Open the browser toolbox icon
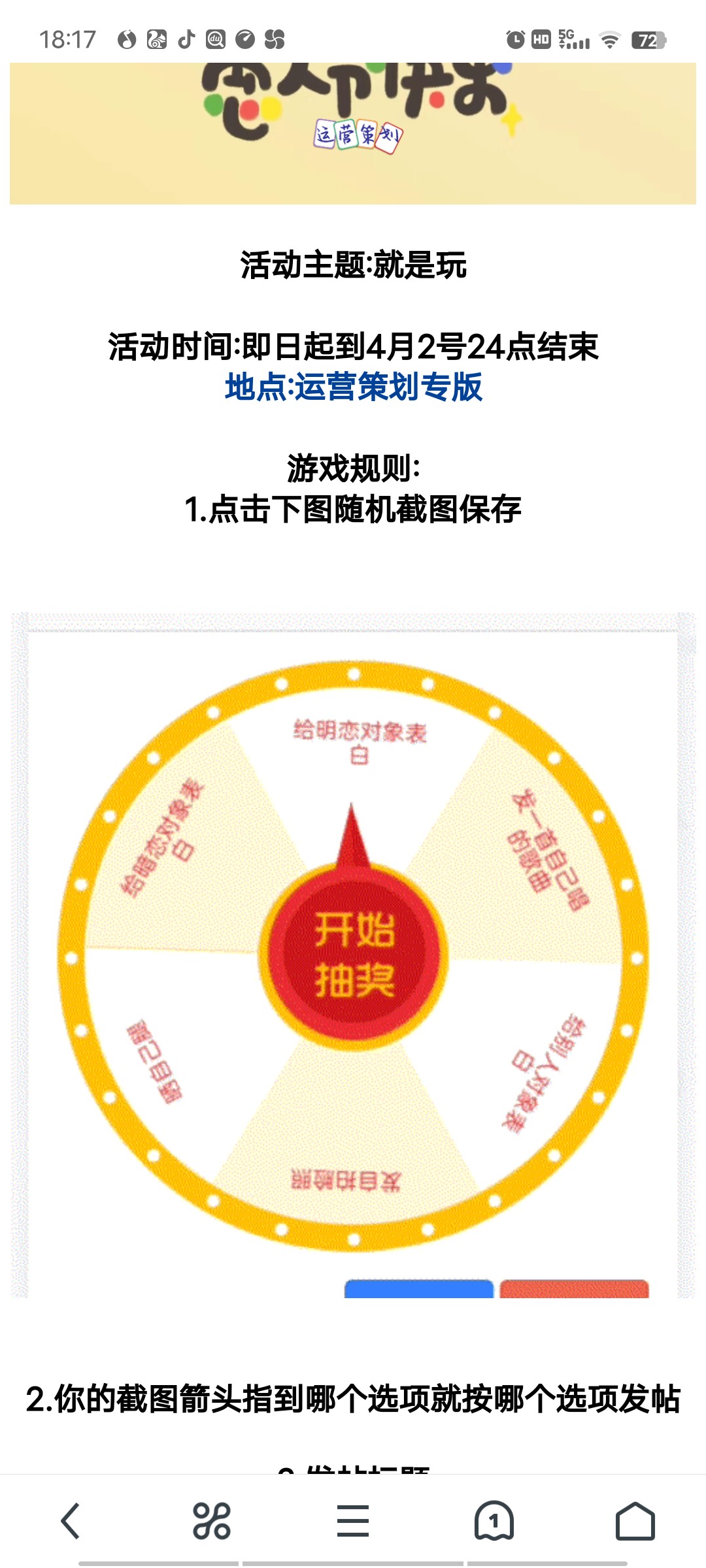 [x=212, y=1521]
